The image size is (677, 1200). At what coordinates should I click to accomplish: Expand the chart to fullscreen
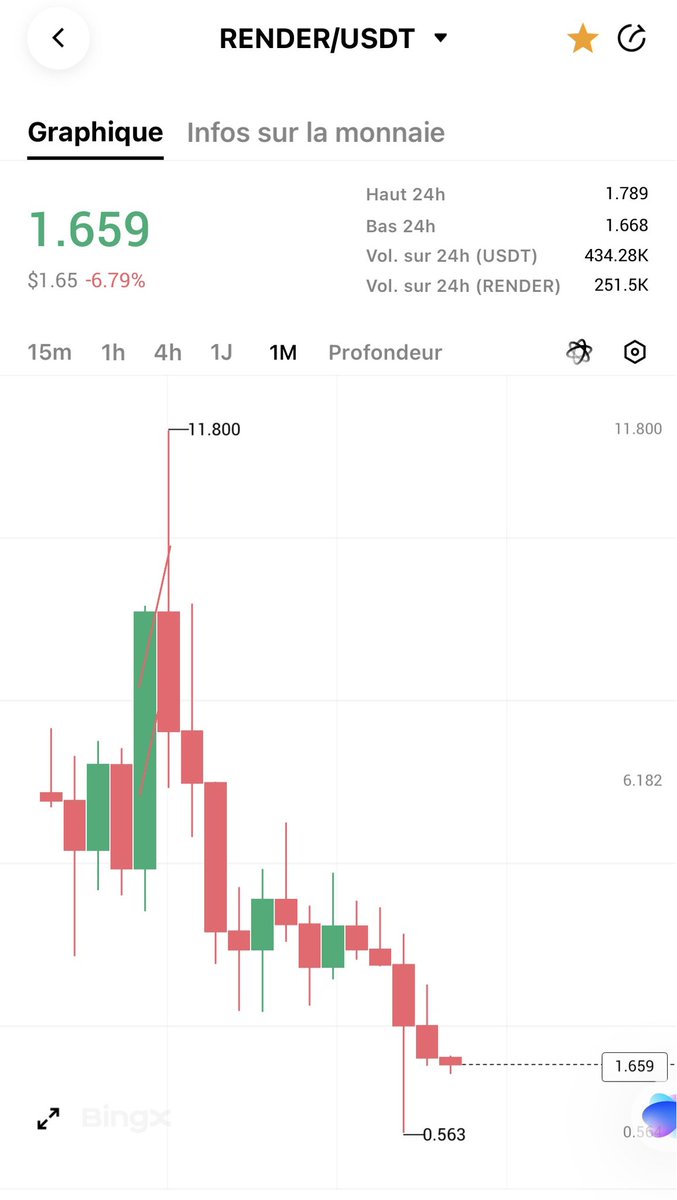[x=48, y=1119]
